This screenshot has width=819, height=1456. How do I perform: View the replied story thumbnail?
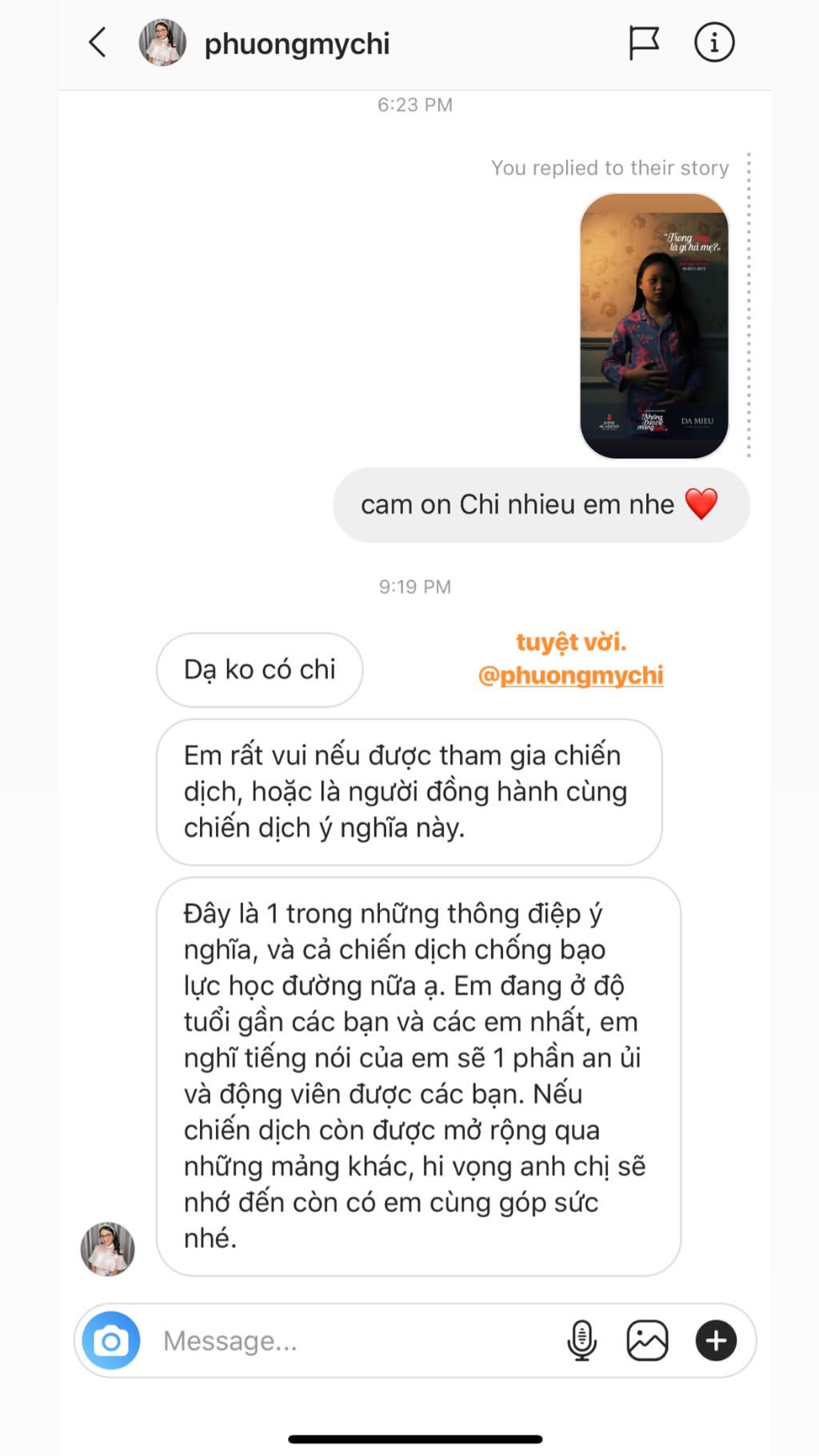point(654,326)
